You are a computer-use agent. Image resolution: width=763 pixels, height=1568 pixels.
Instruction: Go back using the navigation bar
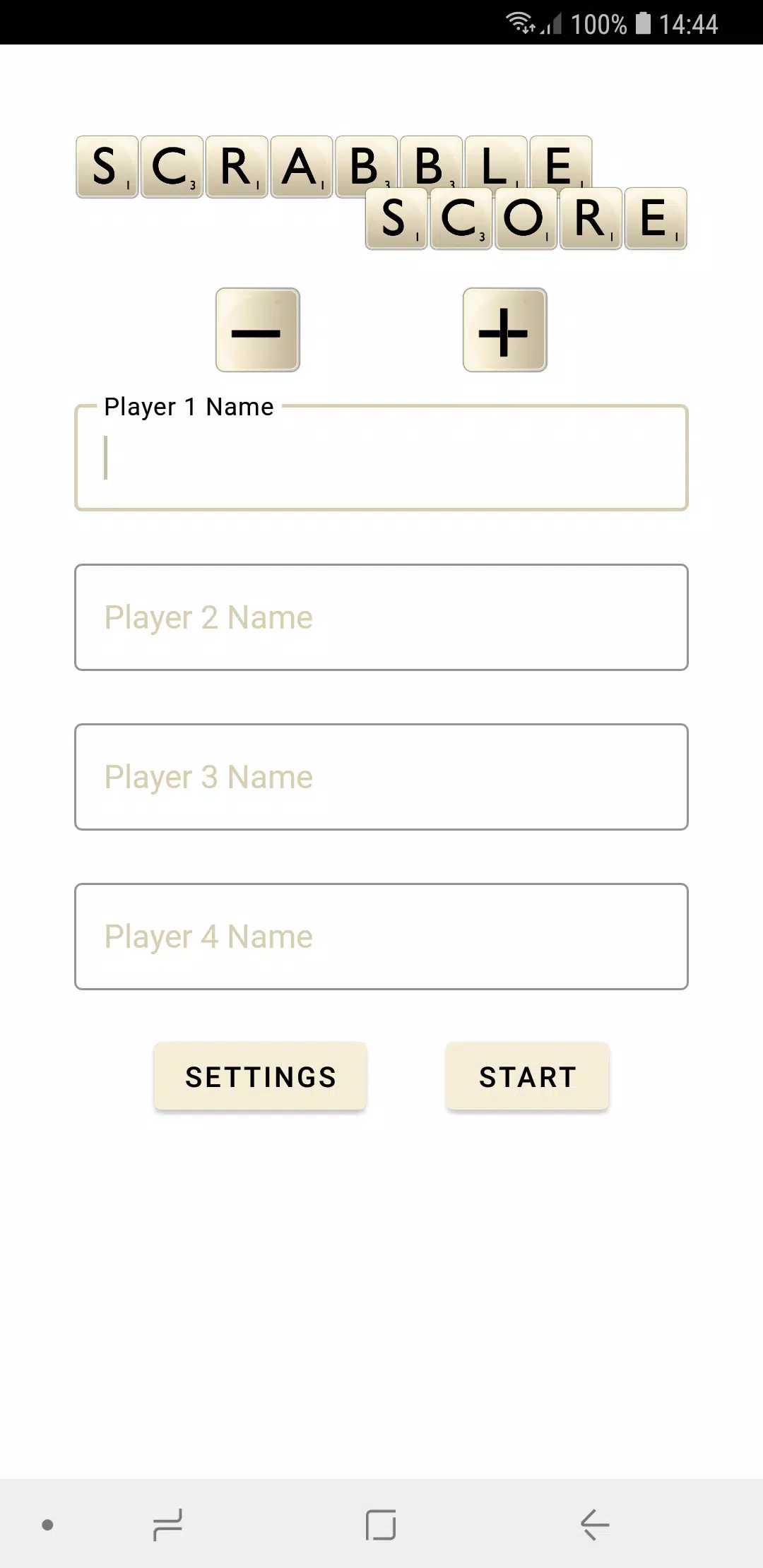click(x=594, y=1524)
